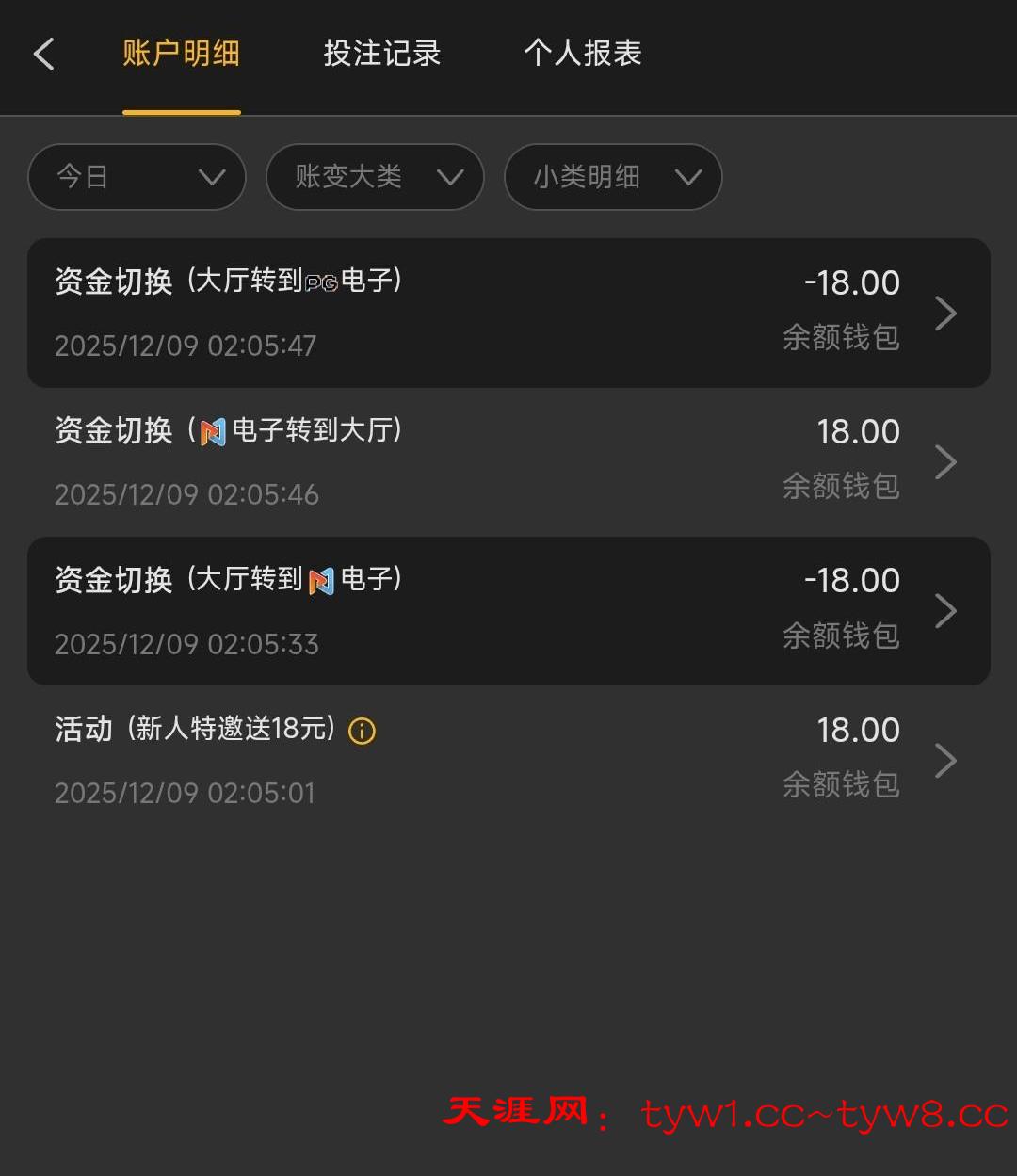Open the 账变大类 filter dropdown

[x=375, y=177]
